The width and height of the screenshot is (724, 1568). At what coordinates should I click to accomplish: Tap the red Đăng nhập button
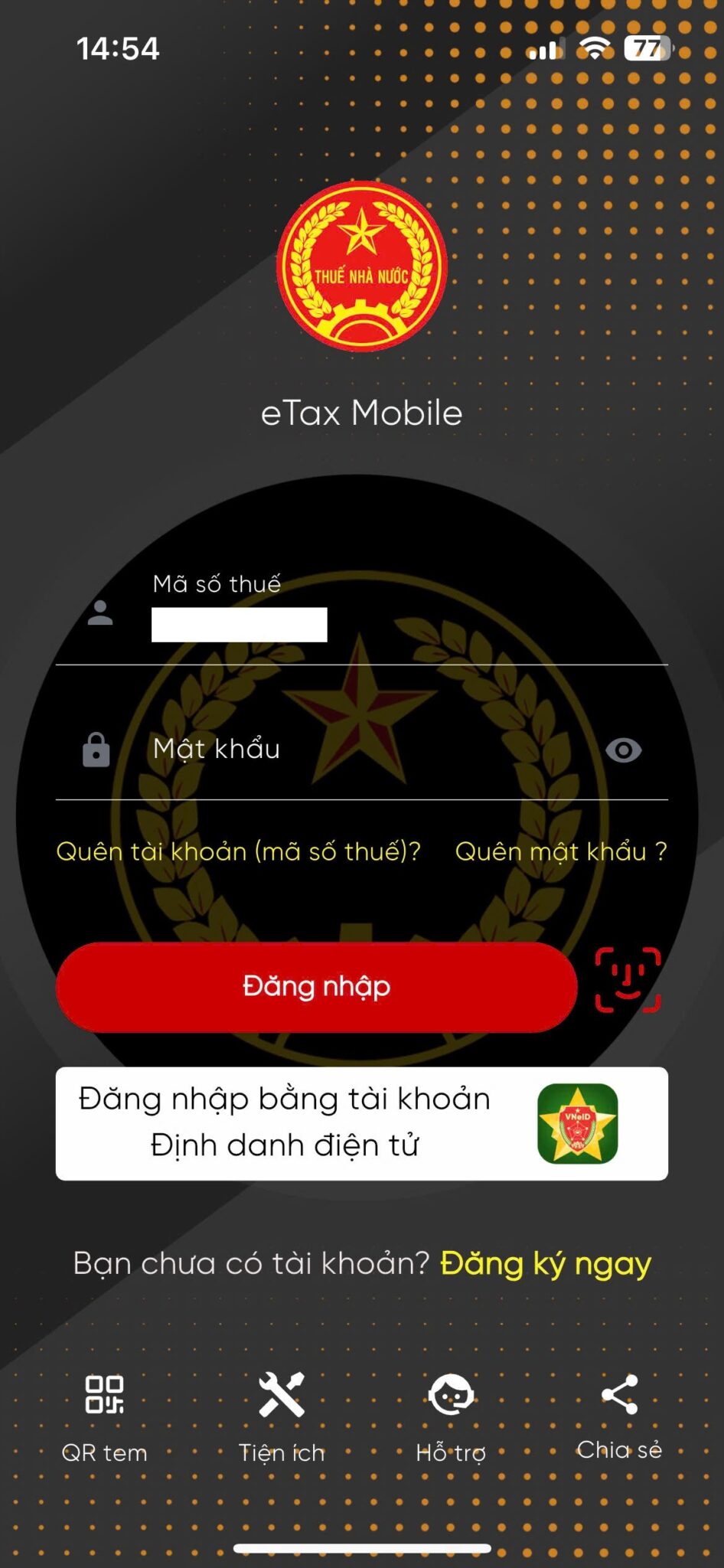(x=316, y=986)
